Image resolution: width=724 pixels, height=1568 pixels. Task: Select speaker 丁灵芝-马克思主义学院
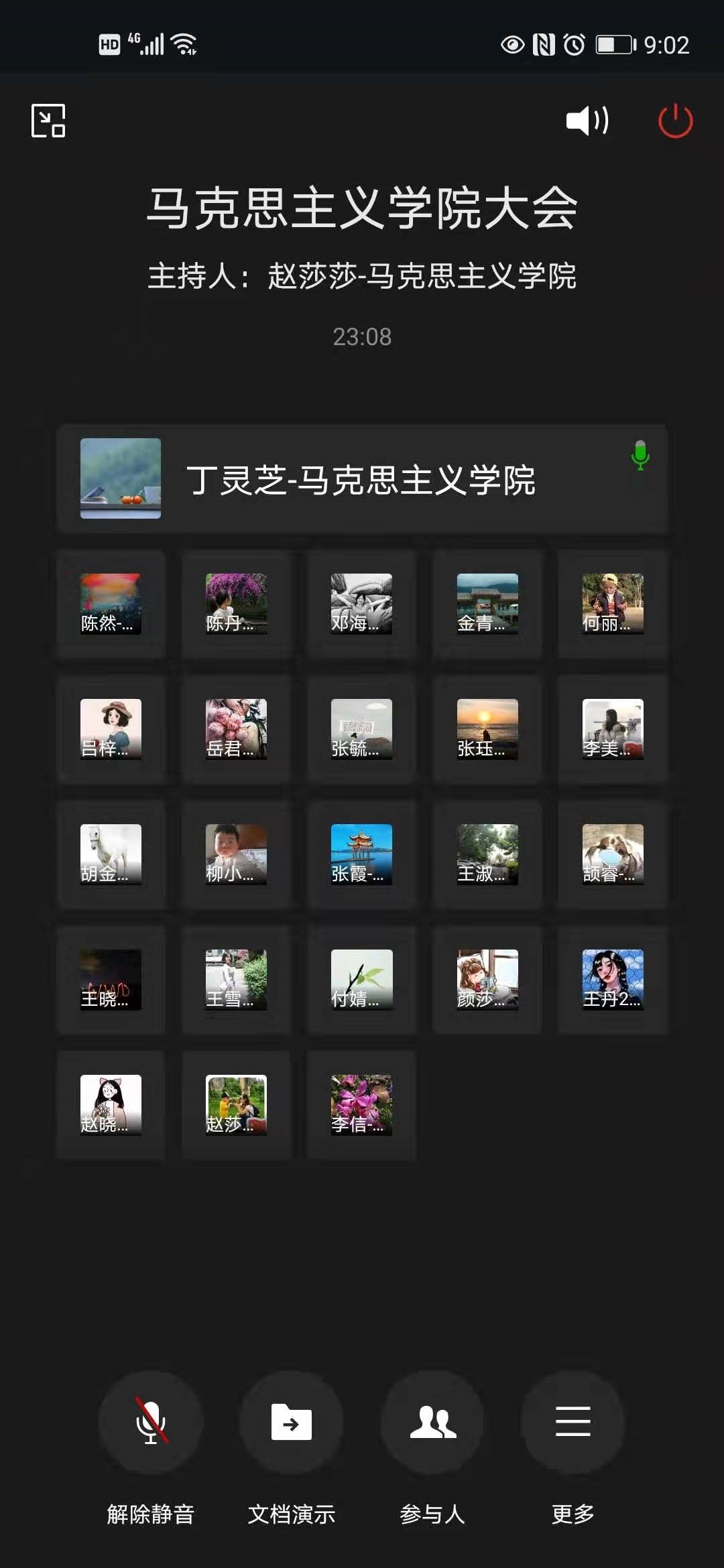(362, 478)
